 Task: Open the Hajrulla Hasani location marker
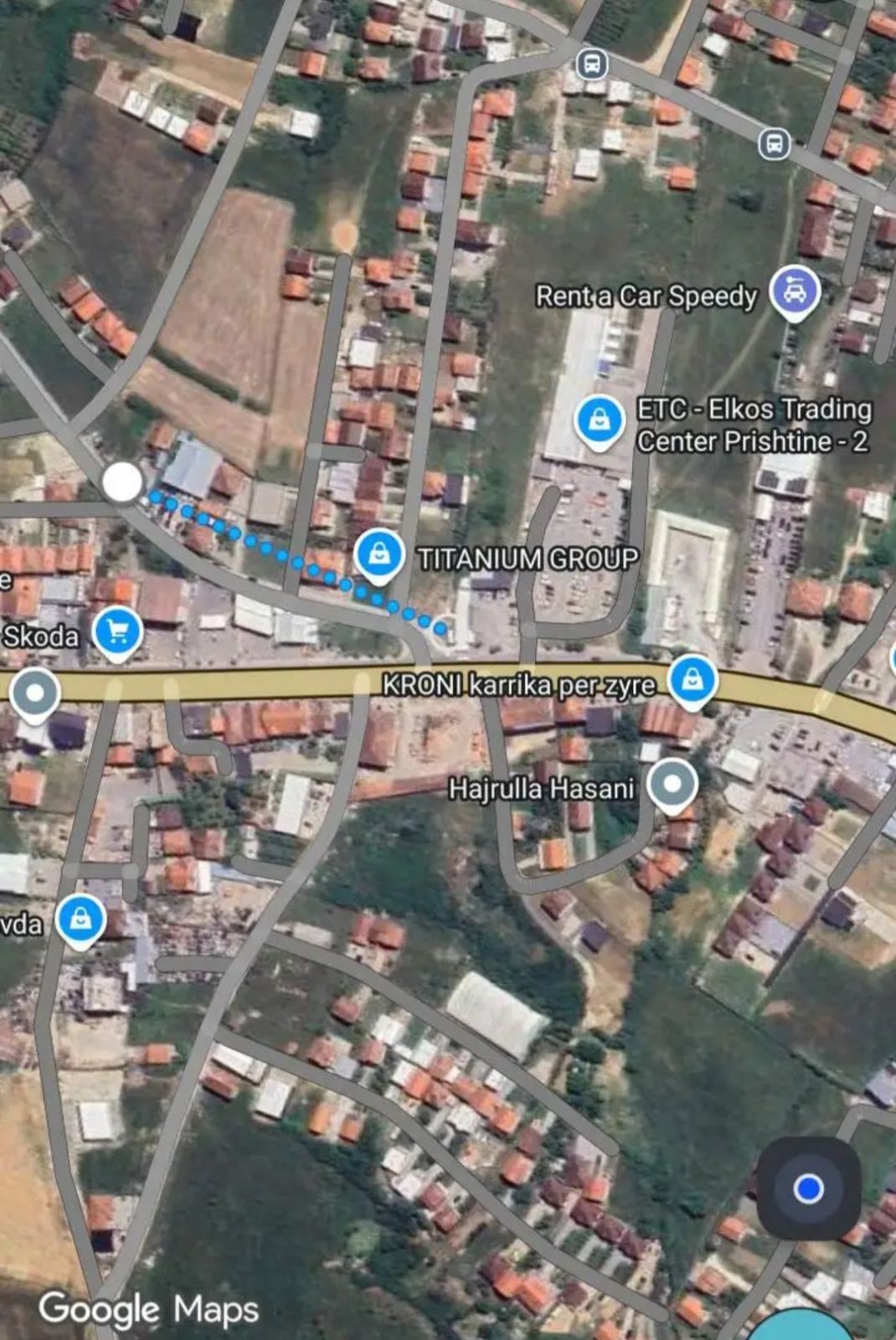[673, 784]
